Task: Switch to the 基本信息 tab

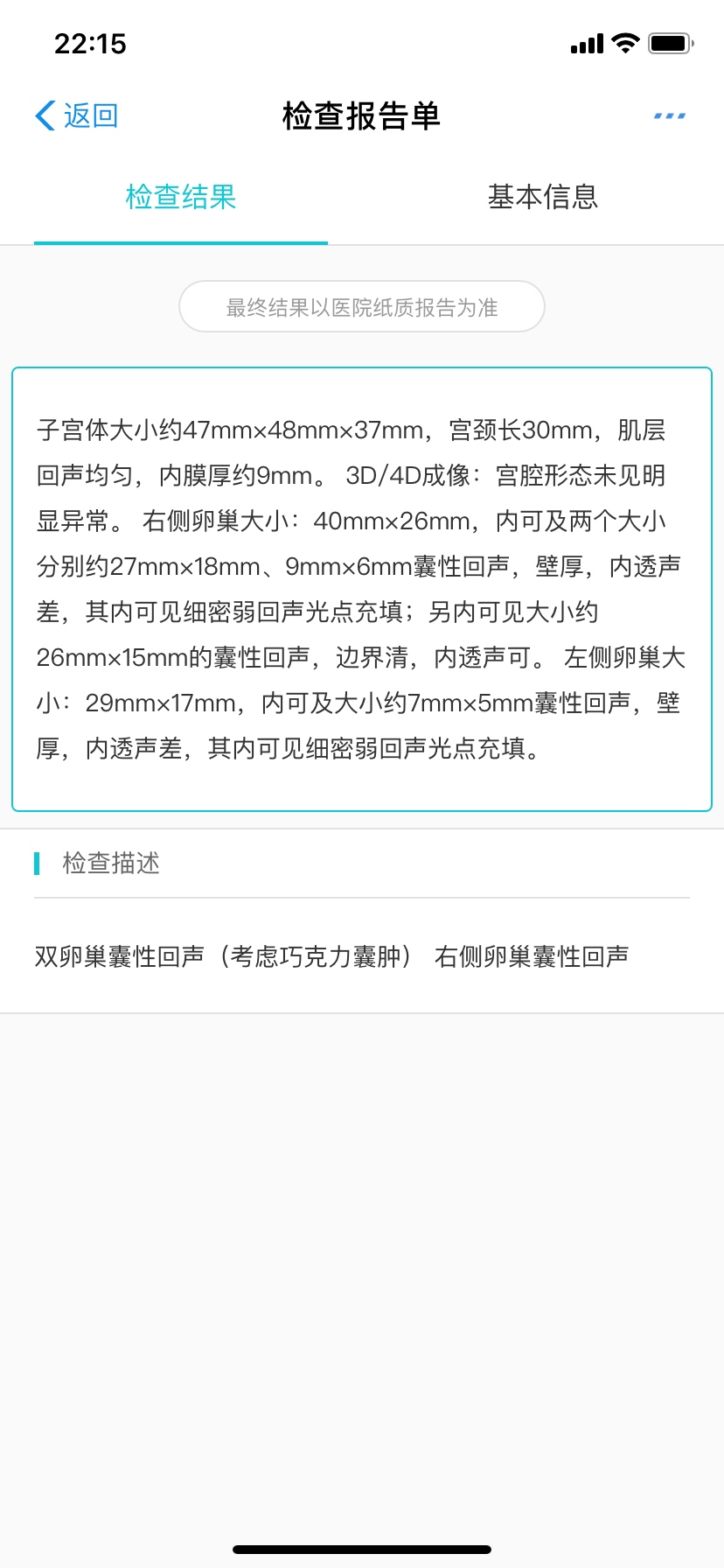Action: point(543,197)
